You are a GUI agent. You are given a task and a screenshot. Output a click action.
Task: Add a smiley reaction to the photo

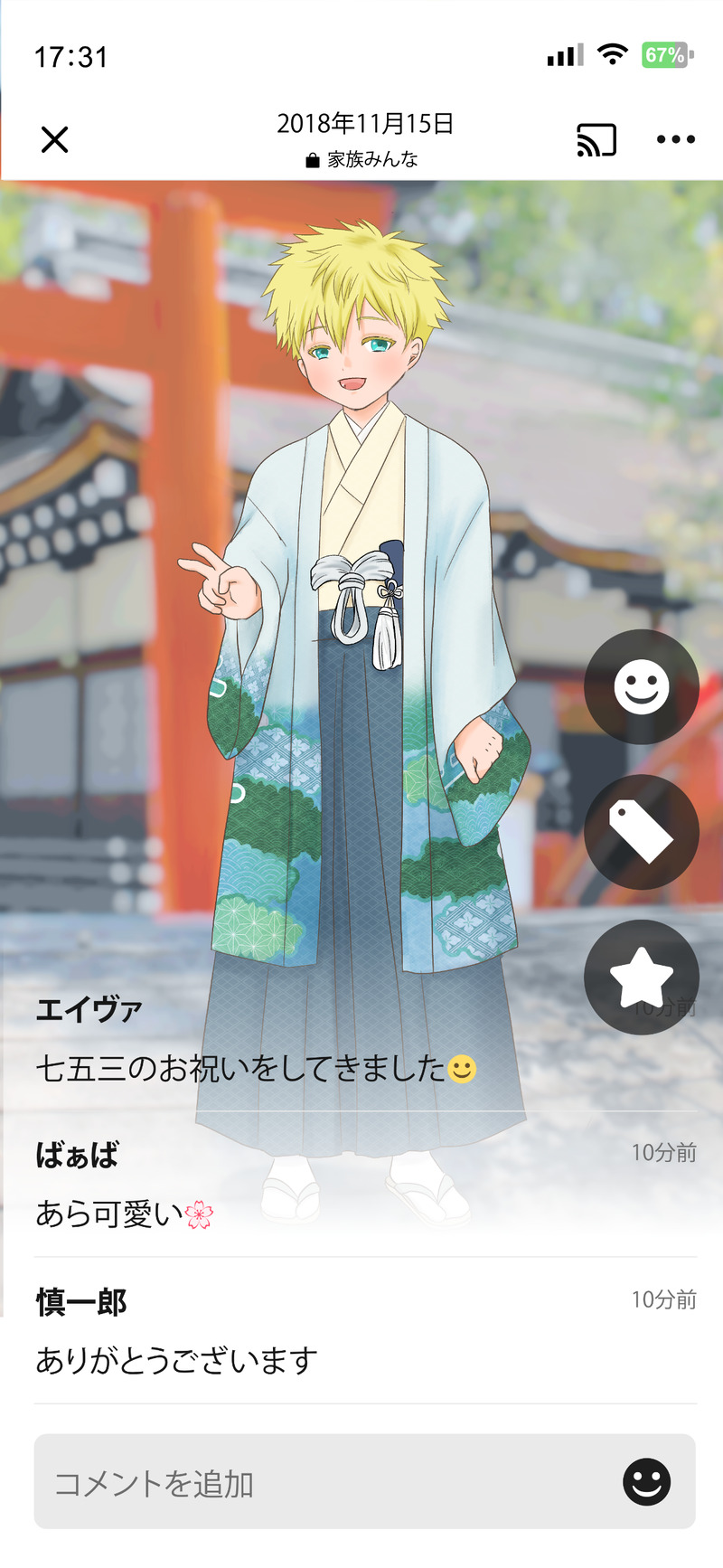(641, 687)
